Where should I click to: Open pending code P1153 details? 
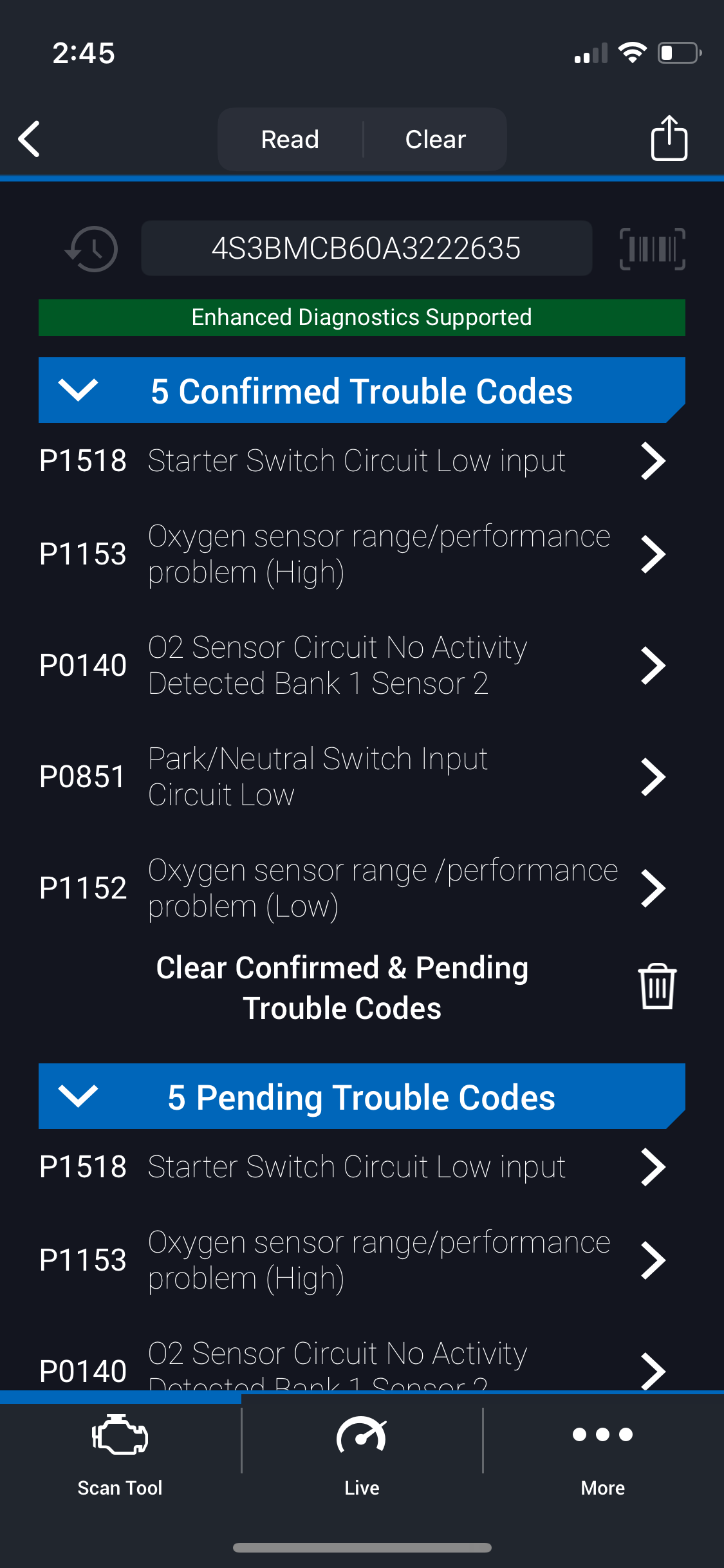point(351,1260)
